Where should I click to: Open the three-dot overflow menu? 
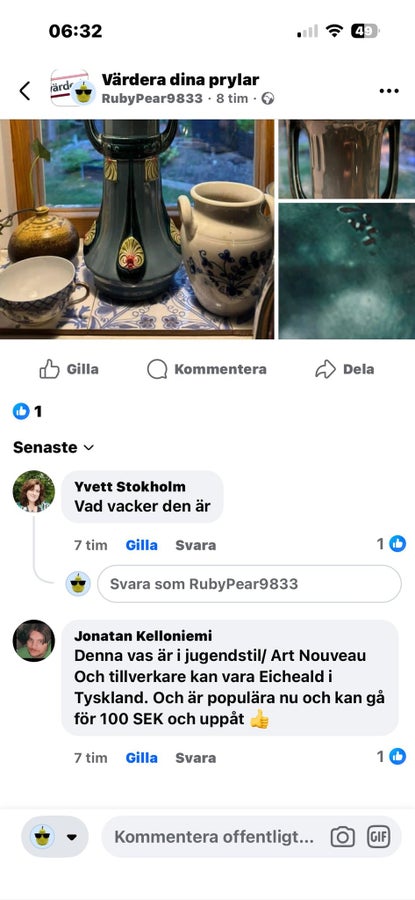pos(389,91)
